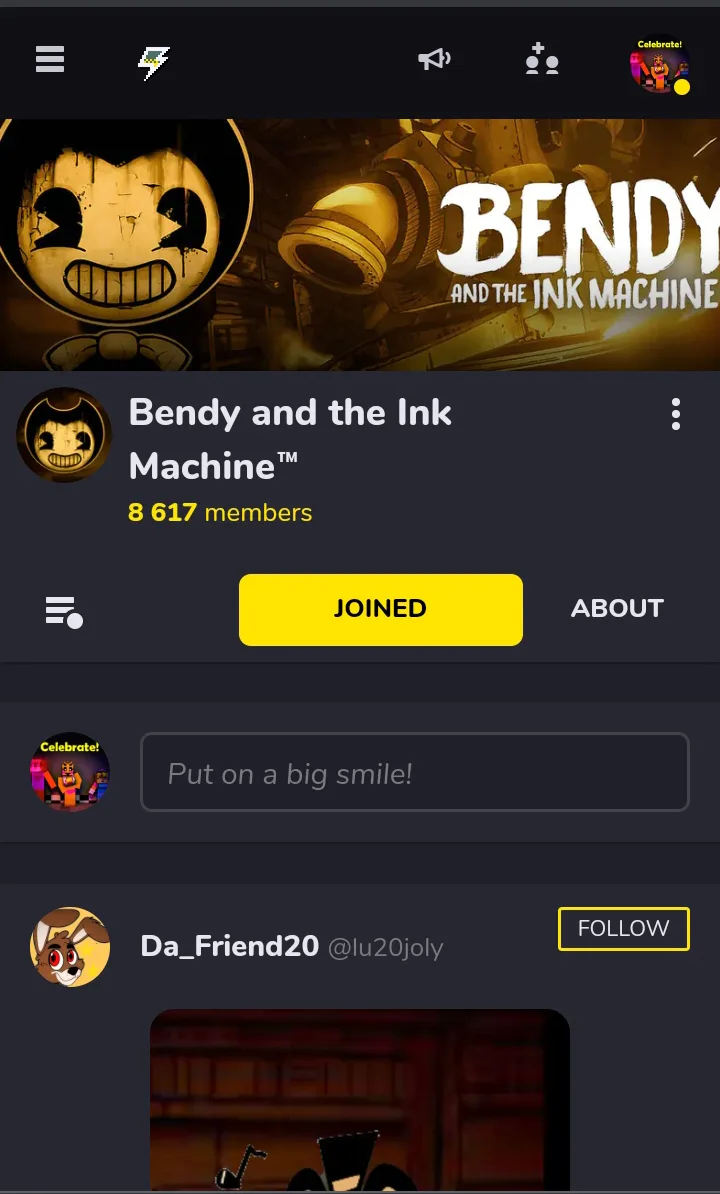
Task: Switch to the ABOUT tab
Action: [617, 609]
